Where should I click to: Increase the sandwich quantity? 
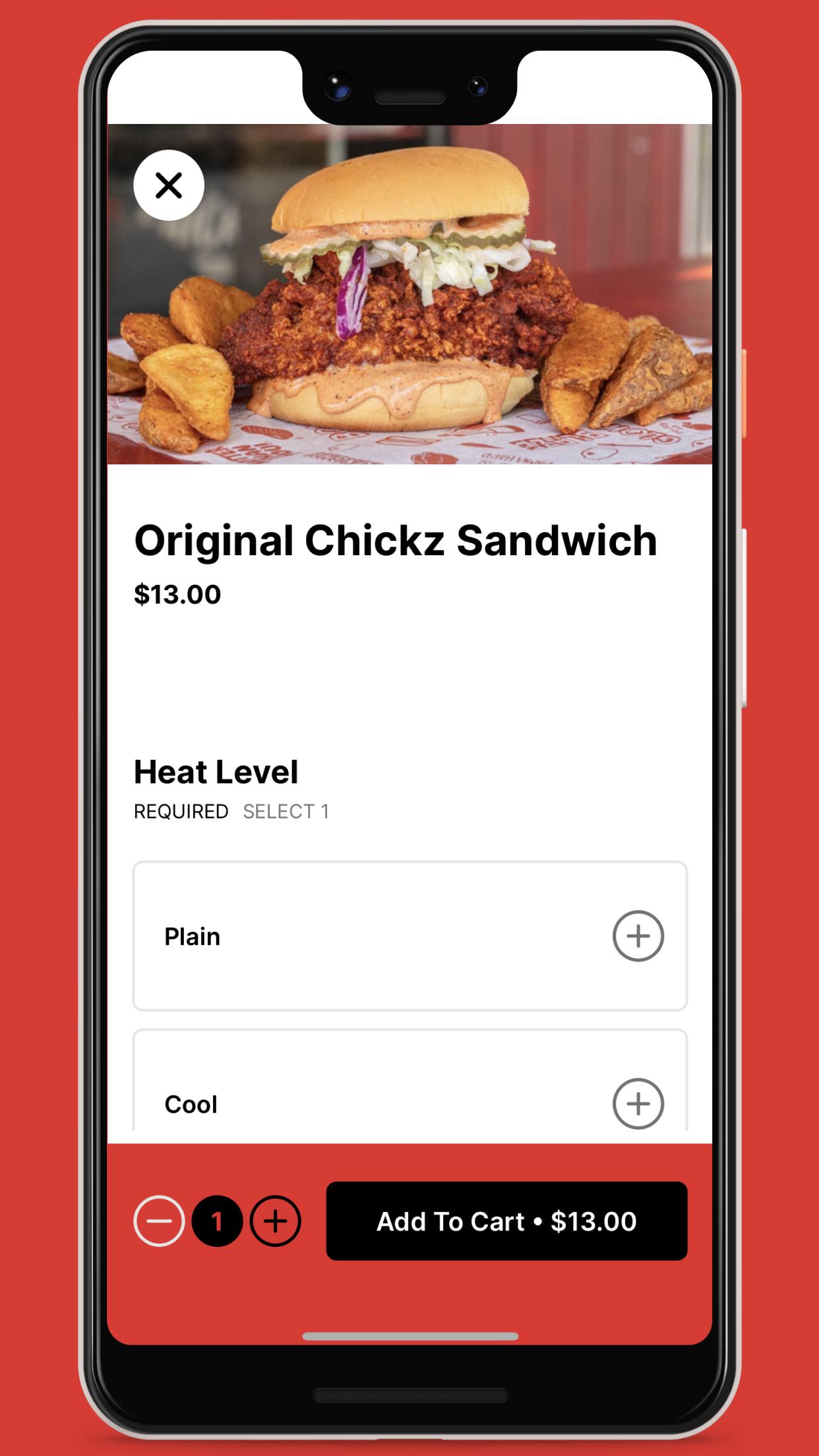coord(276,1221)
